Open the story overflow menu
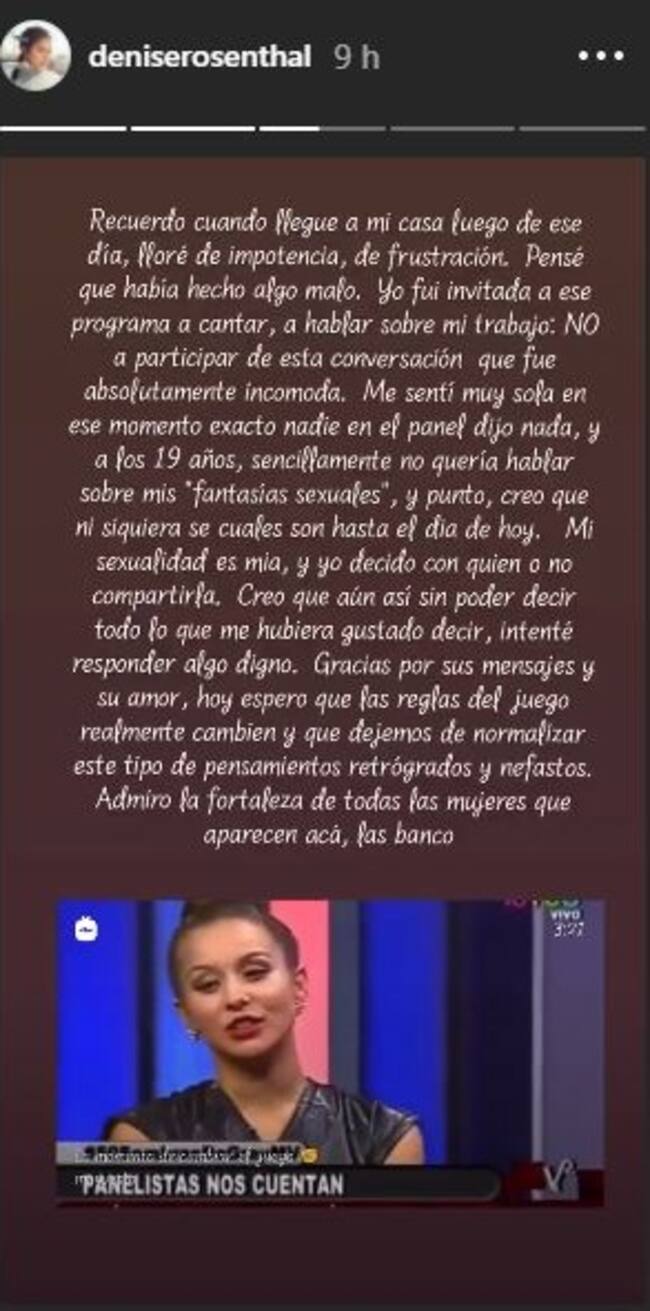This screenshot has width=650, height=1311. pos(600,56)
